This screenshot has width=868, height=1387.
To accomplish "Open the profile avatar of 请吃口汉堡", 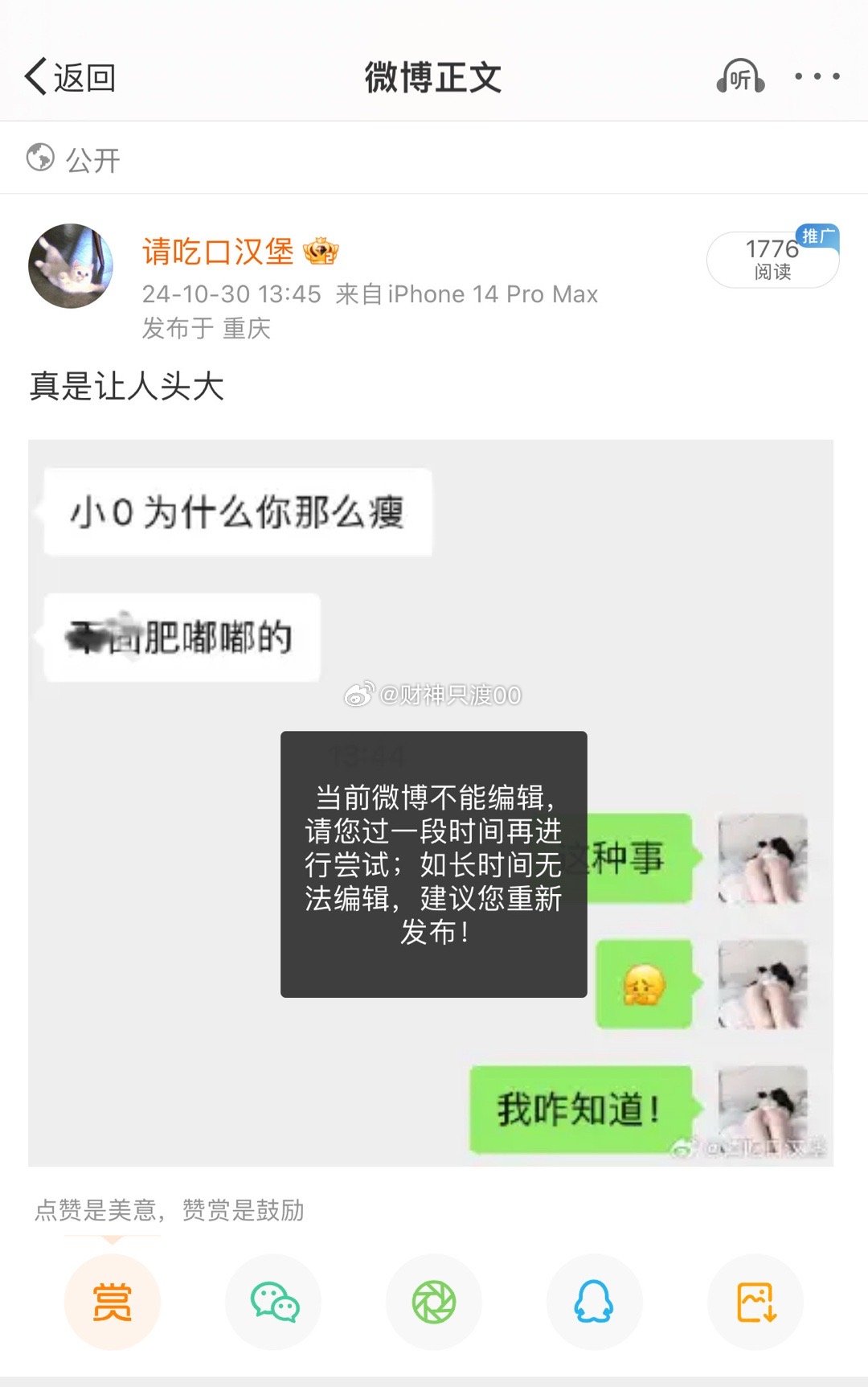I will (71, 266).
